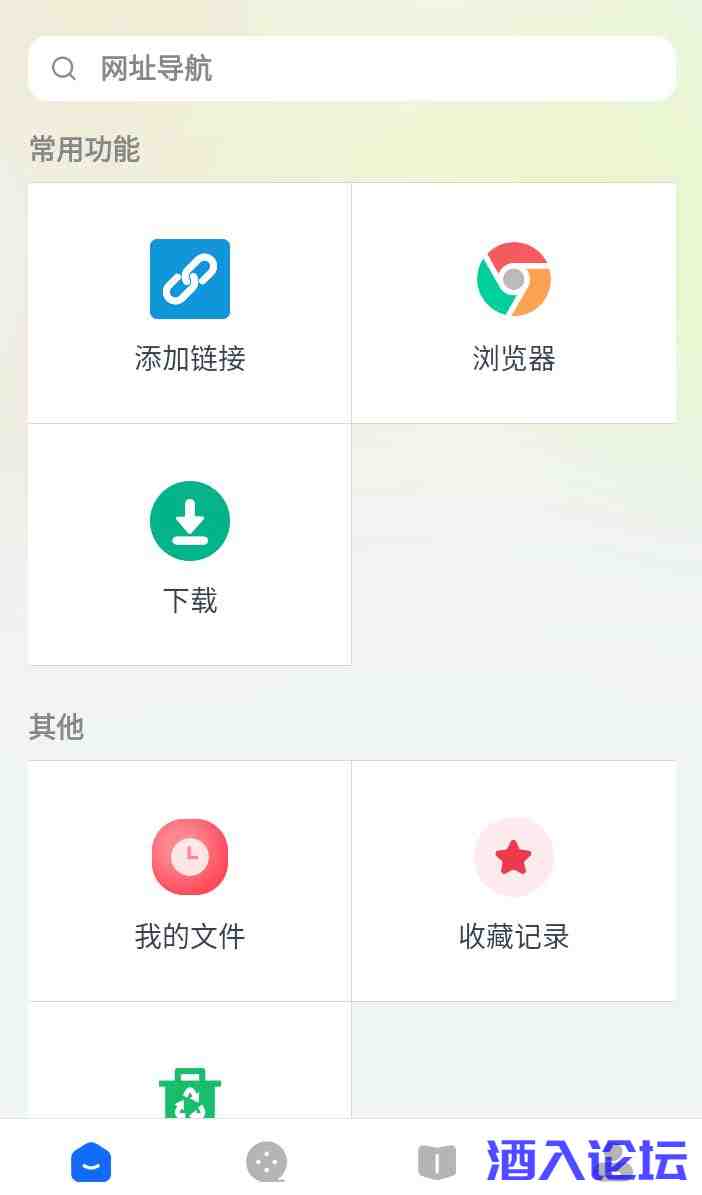Open the 下载 downloads tile
This screenshot has width=702, height=1195.
190,545
